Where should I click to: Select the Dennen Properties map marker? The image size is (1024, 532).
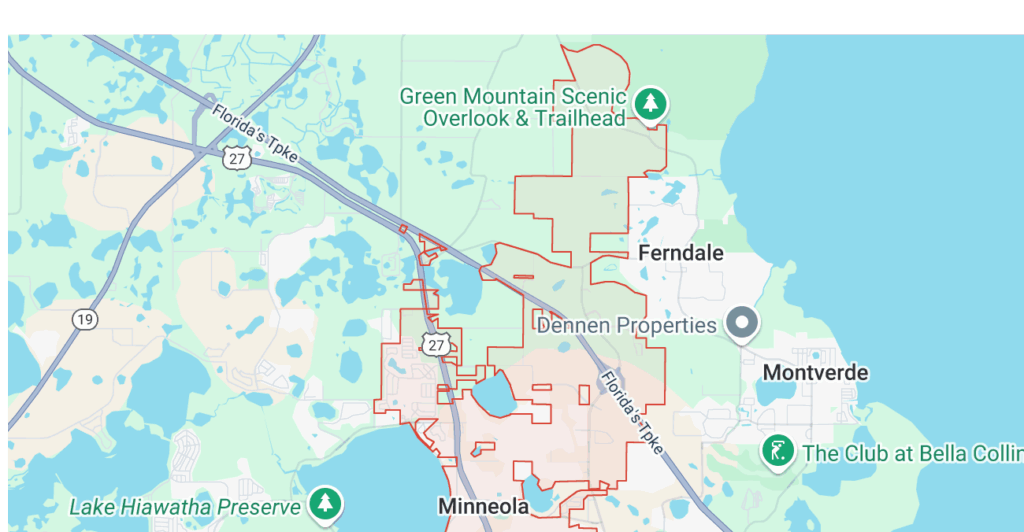(x=742, y=323)
